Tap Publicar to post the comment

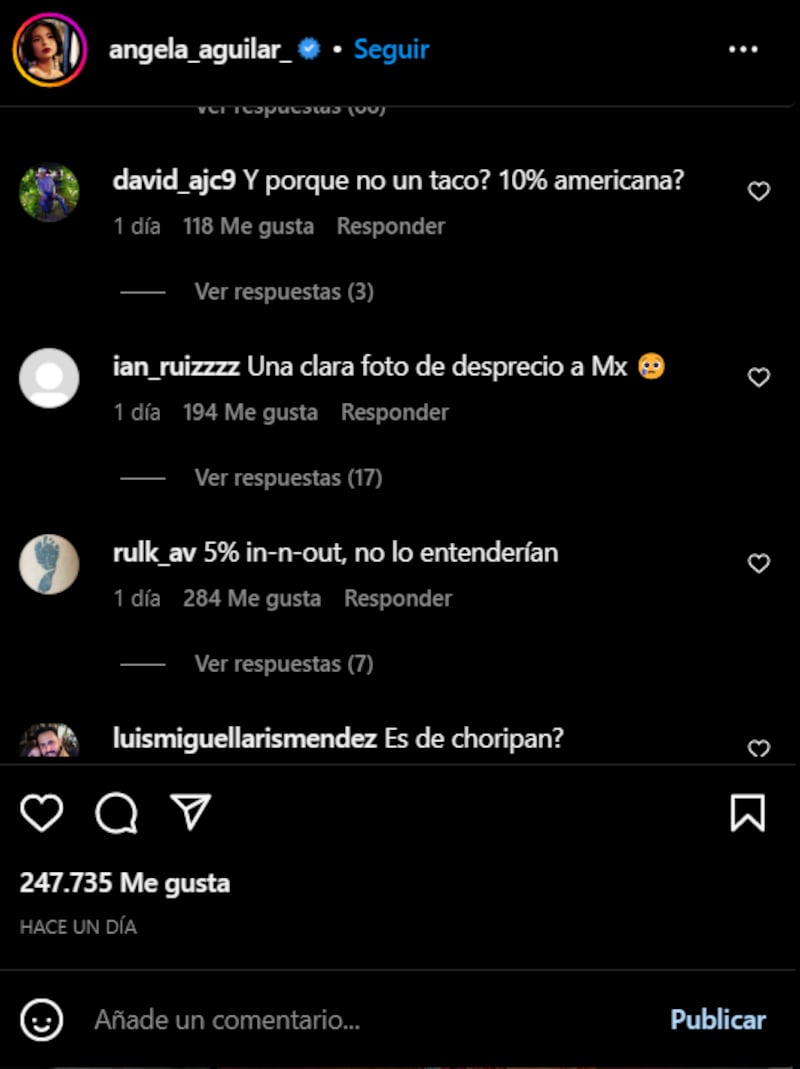click(717, 1020)
